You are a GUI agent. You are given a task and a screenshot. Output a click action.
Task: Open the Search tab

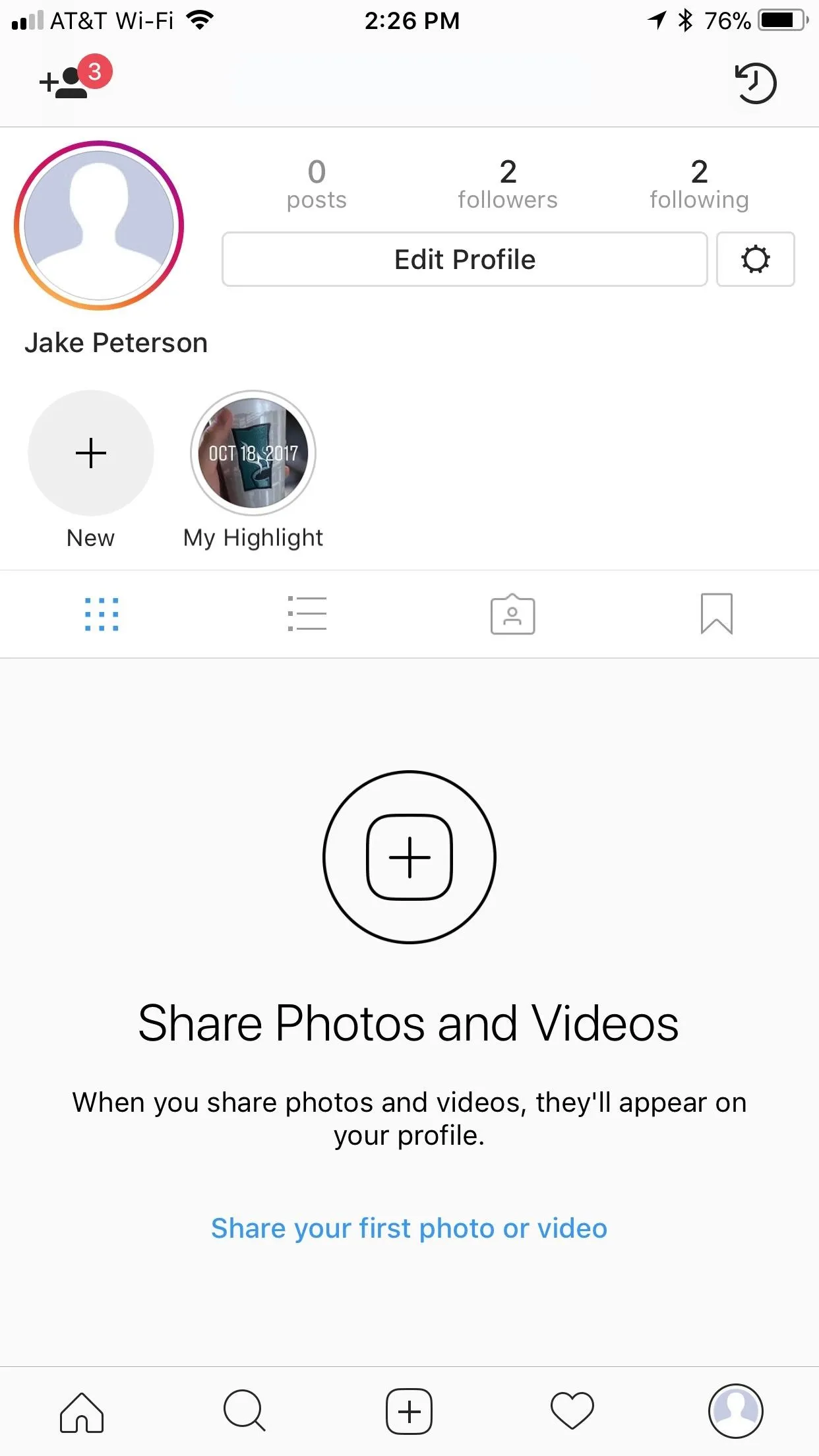tap(245, 1412)
